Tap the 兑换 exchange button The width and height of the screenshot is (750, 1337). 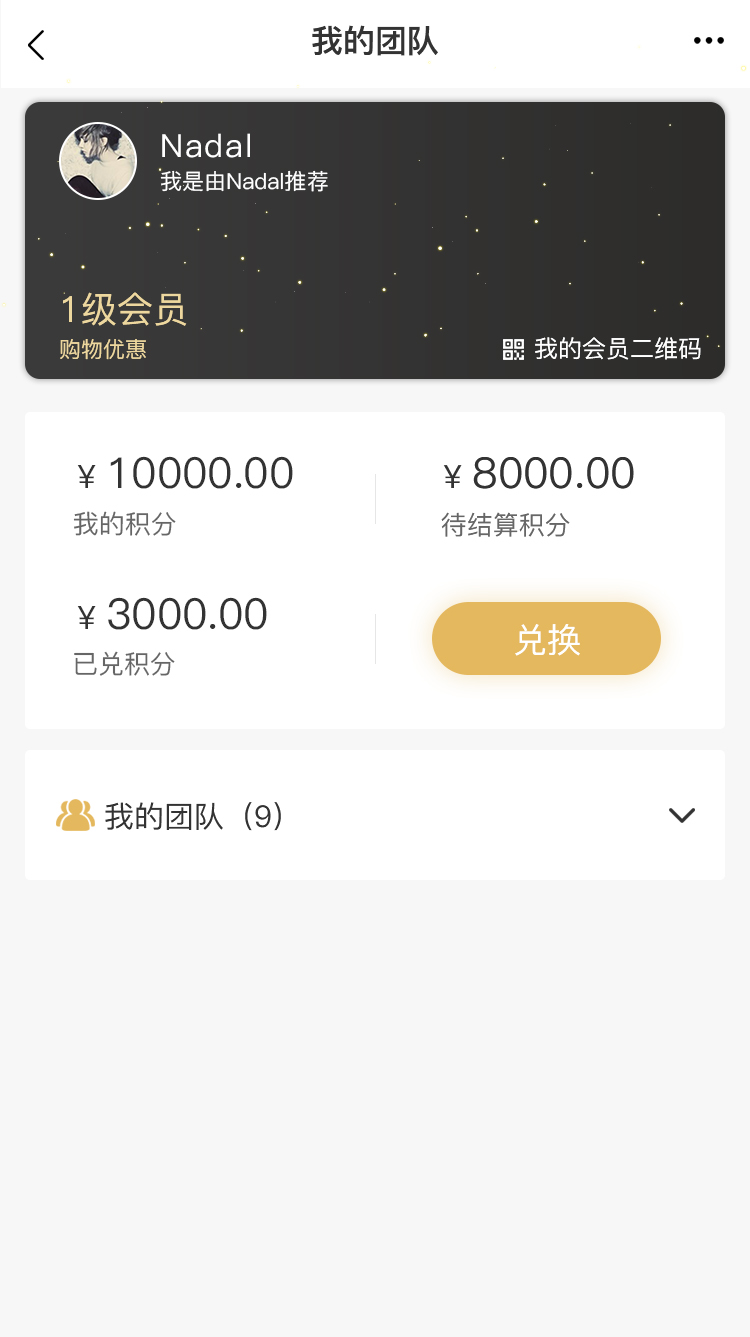pyautogui.click(x=546, y=639)
